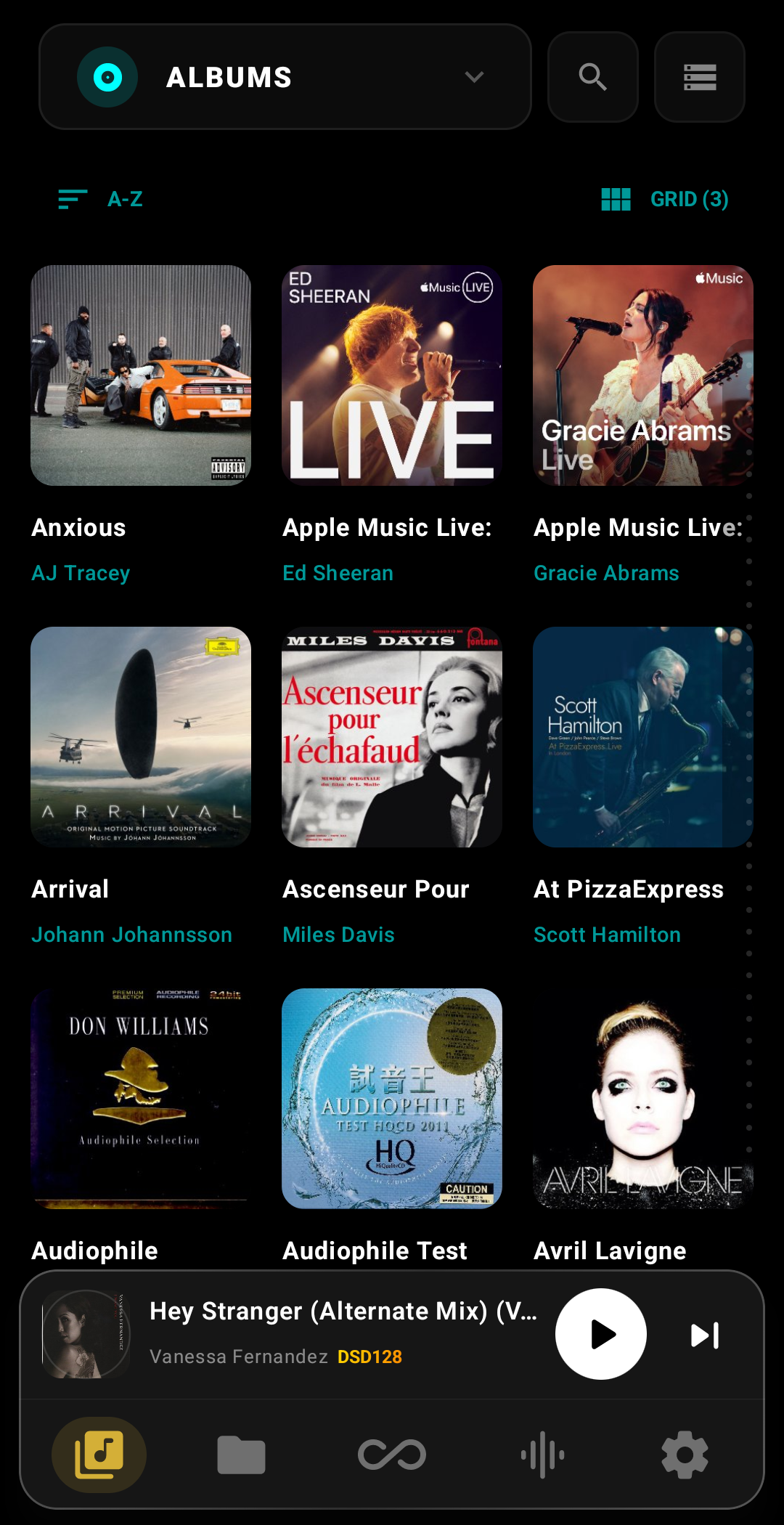The width and height of the screenshot is (784, 1525).
Task: Open Ed Sheeran's Apple Music Live album
Action: pos(392,375)
